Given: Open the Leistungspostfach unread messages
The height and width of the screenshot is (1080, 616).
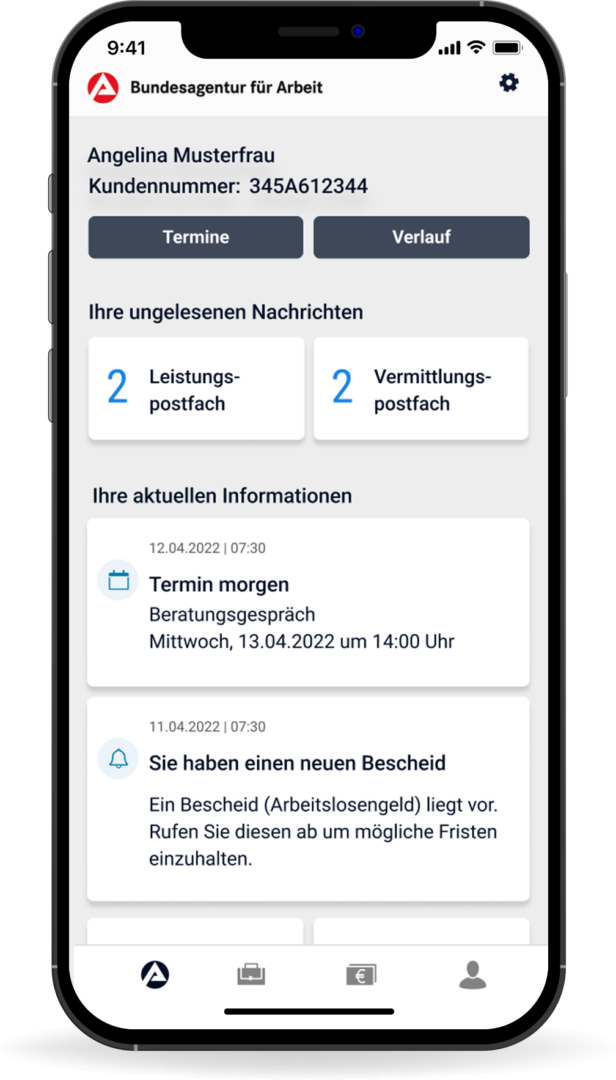Looking at the screenshot, I should 196,389.
